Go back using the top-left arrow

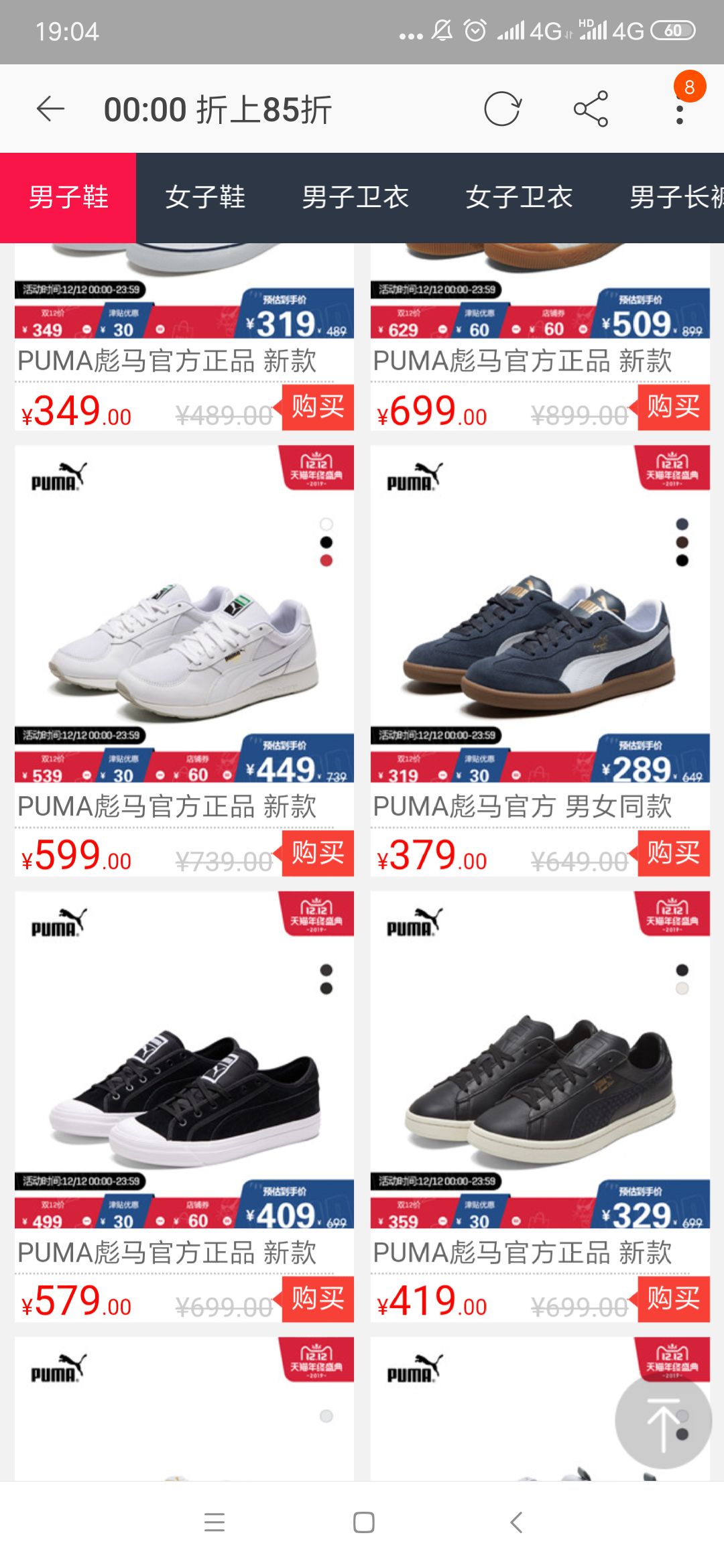[x=50, y=109]
